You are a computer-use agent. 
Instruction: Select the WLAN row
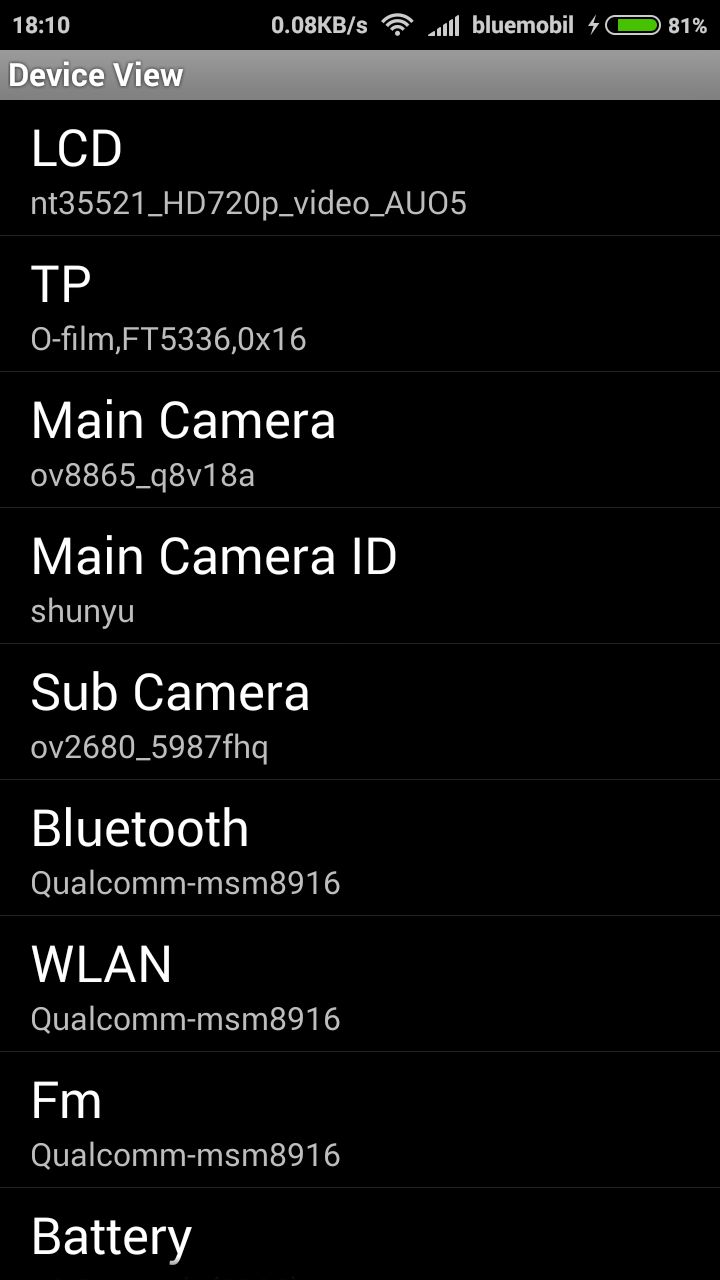(360, 985)
